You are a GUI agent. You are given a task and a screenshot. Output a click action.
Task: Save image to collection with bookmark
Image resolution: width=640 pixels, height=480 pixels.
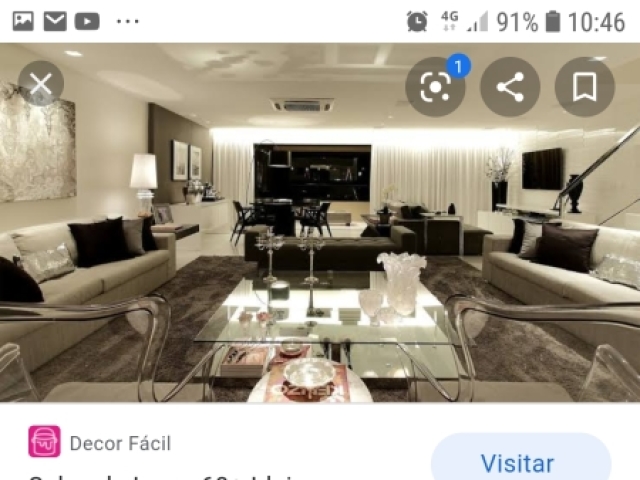(585, 87)
